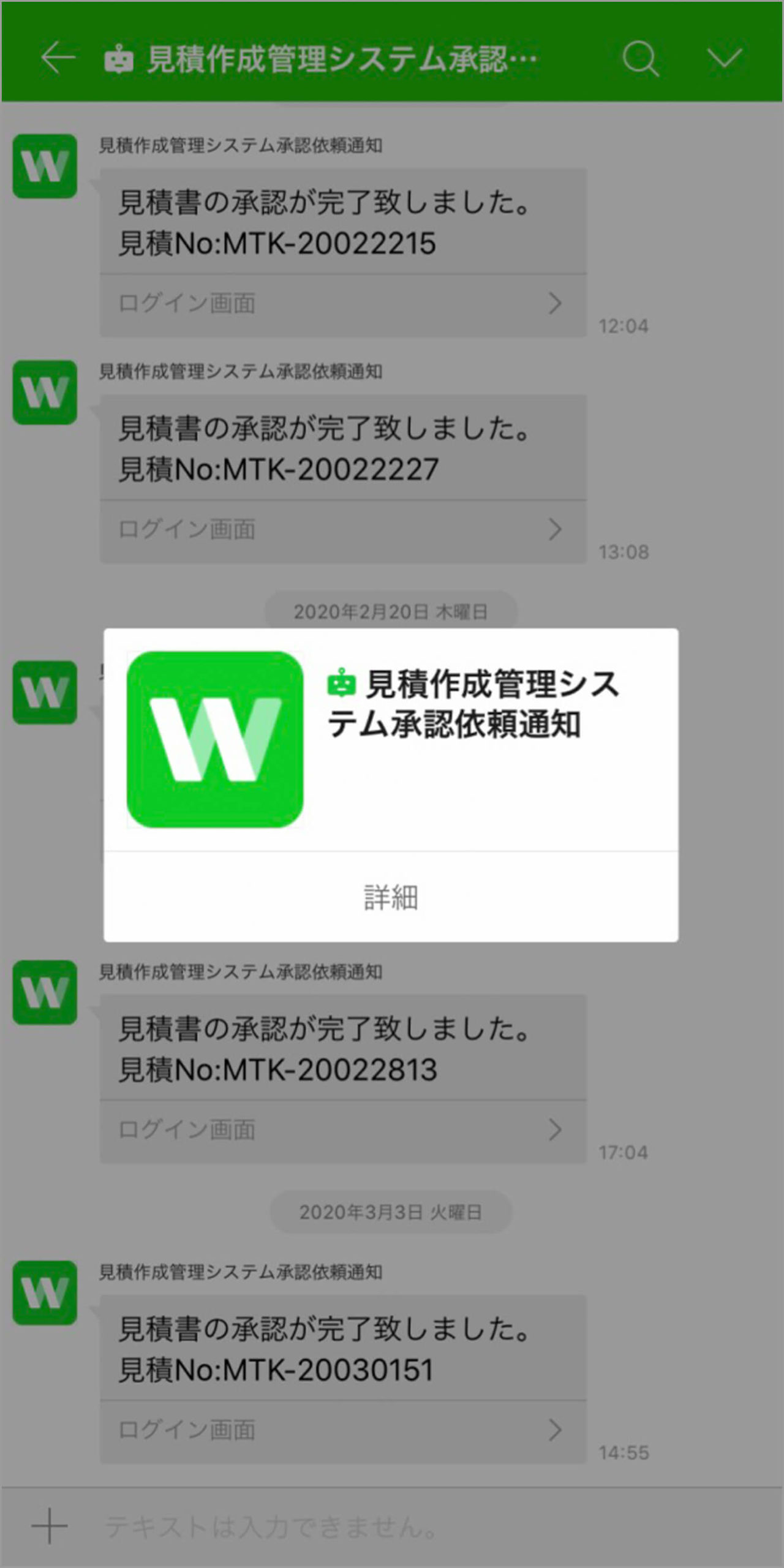Image resolution: width=784 pixels, height=1568 pixels.
Task: Tap the plus attach icon
Action: pyautogui.click(x=50, y=1525)
